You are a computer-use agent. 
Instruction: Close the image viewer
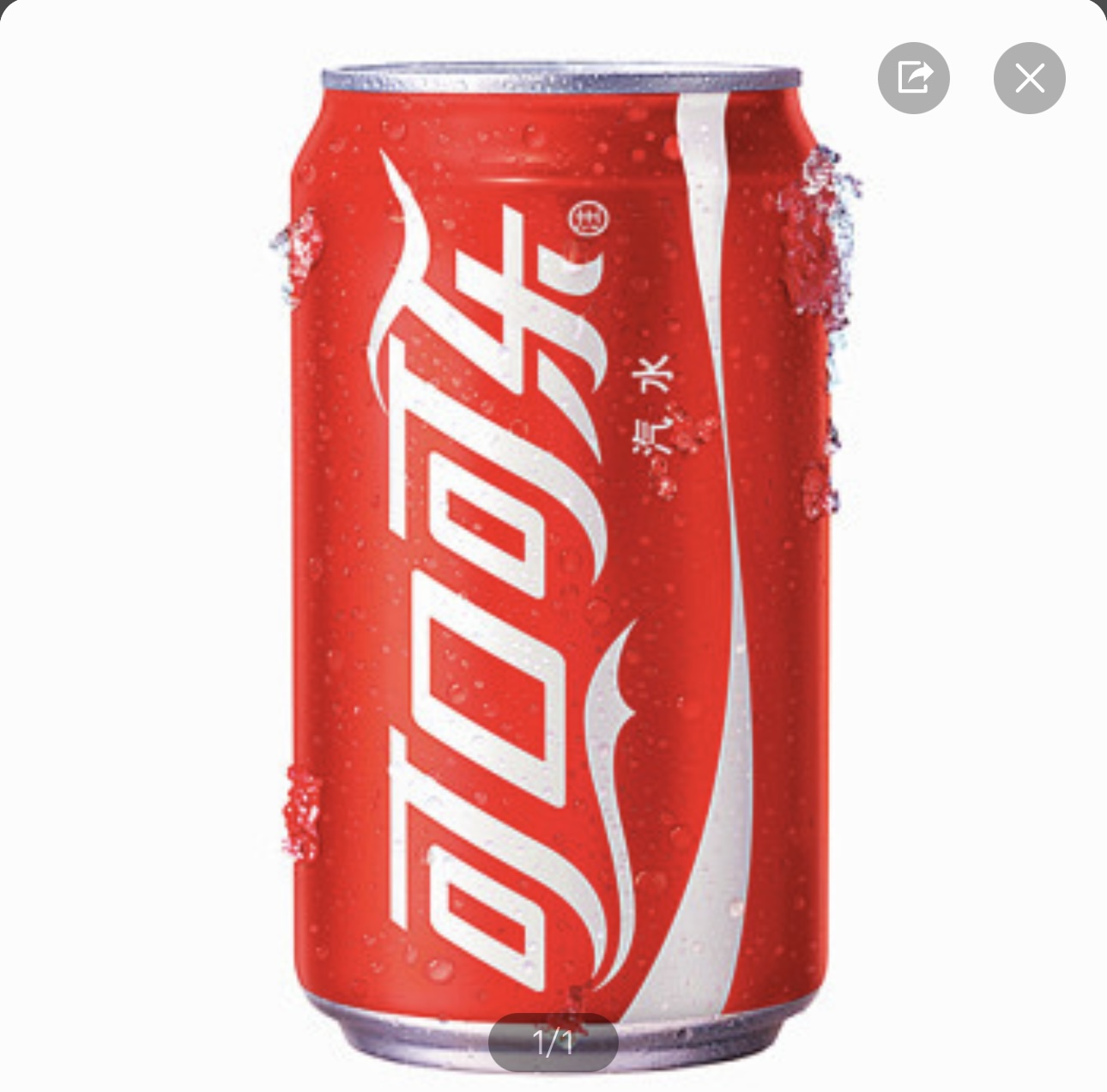[x=1029, y=78]
